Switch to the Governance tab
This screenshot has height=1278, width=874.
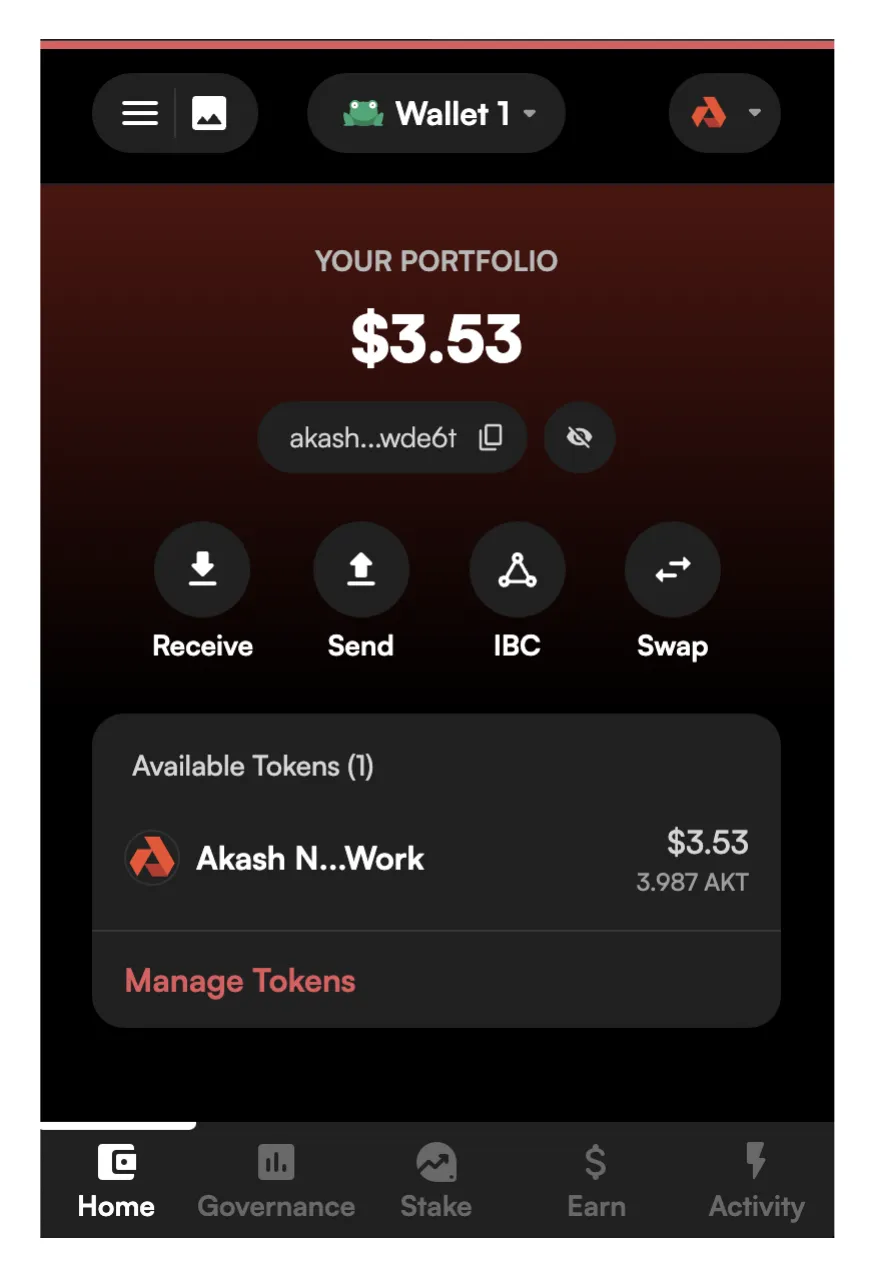[x=276, y=1182]
